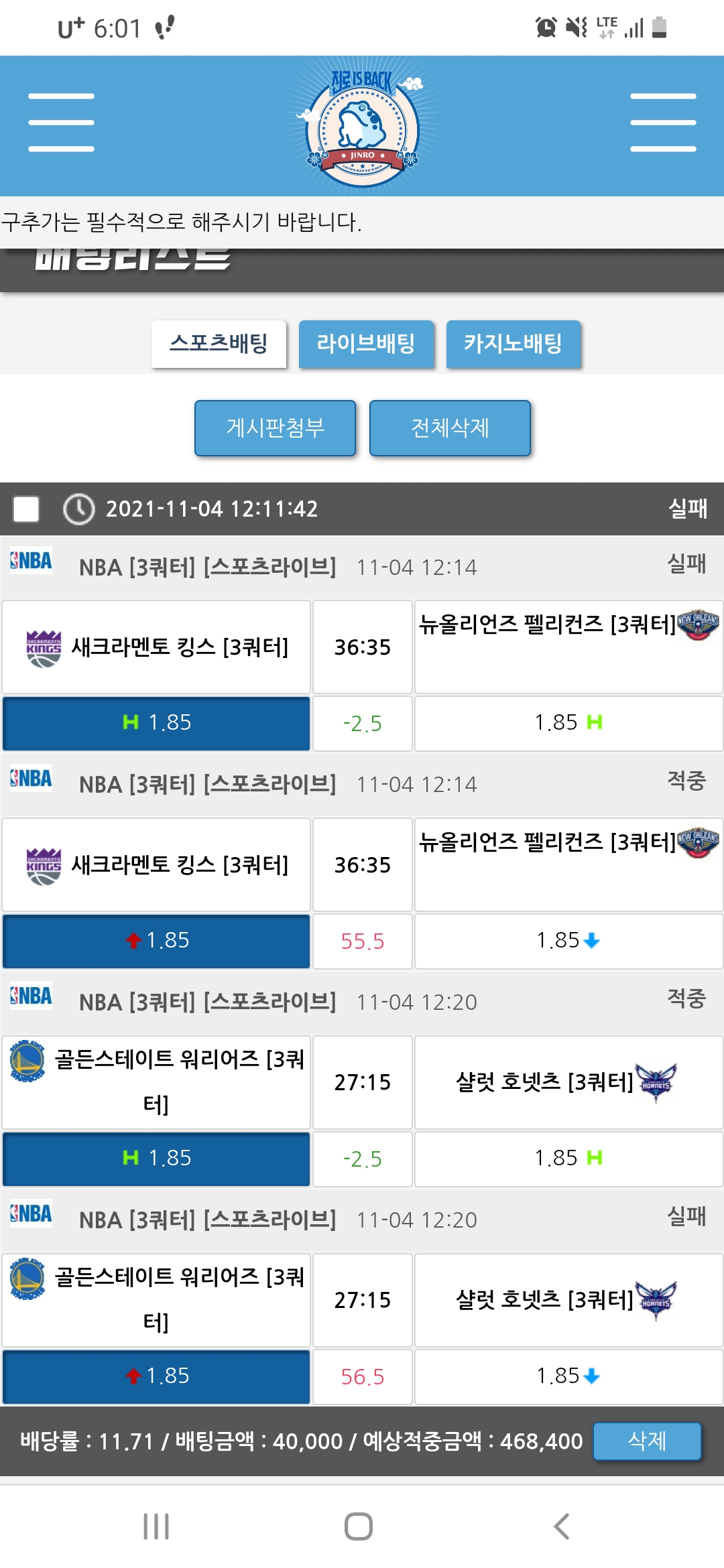Open the right hamburger menu
Image resolution: width=724 pixels, height=1568 pixels.
pos(662,123)
